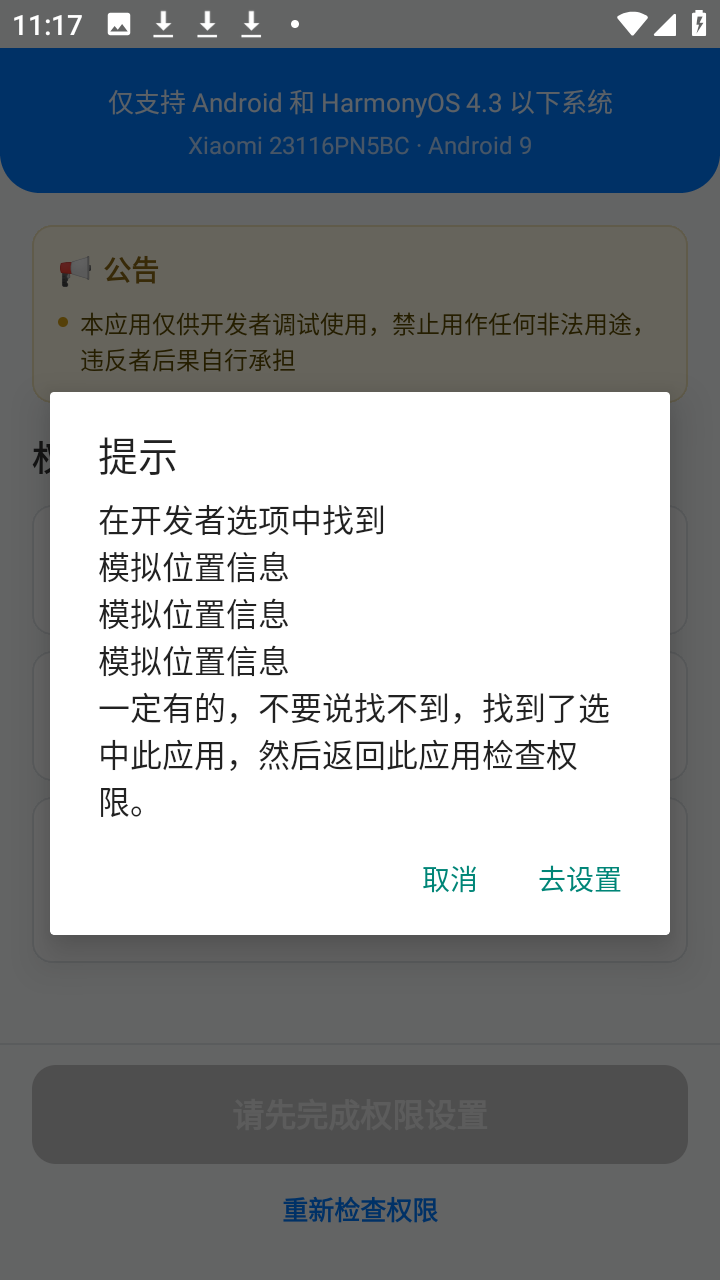Tap 取消 to dismiss the dialog
The height and width of the screenshot is (1280, 720).
click(x=449, y=880)
